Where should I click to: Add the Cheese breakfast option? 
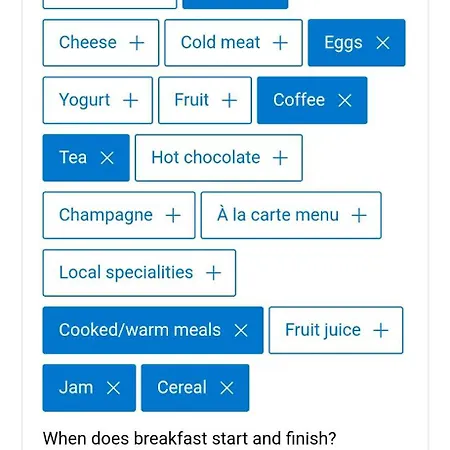pos(101,43)
